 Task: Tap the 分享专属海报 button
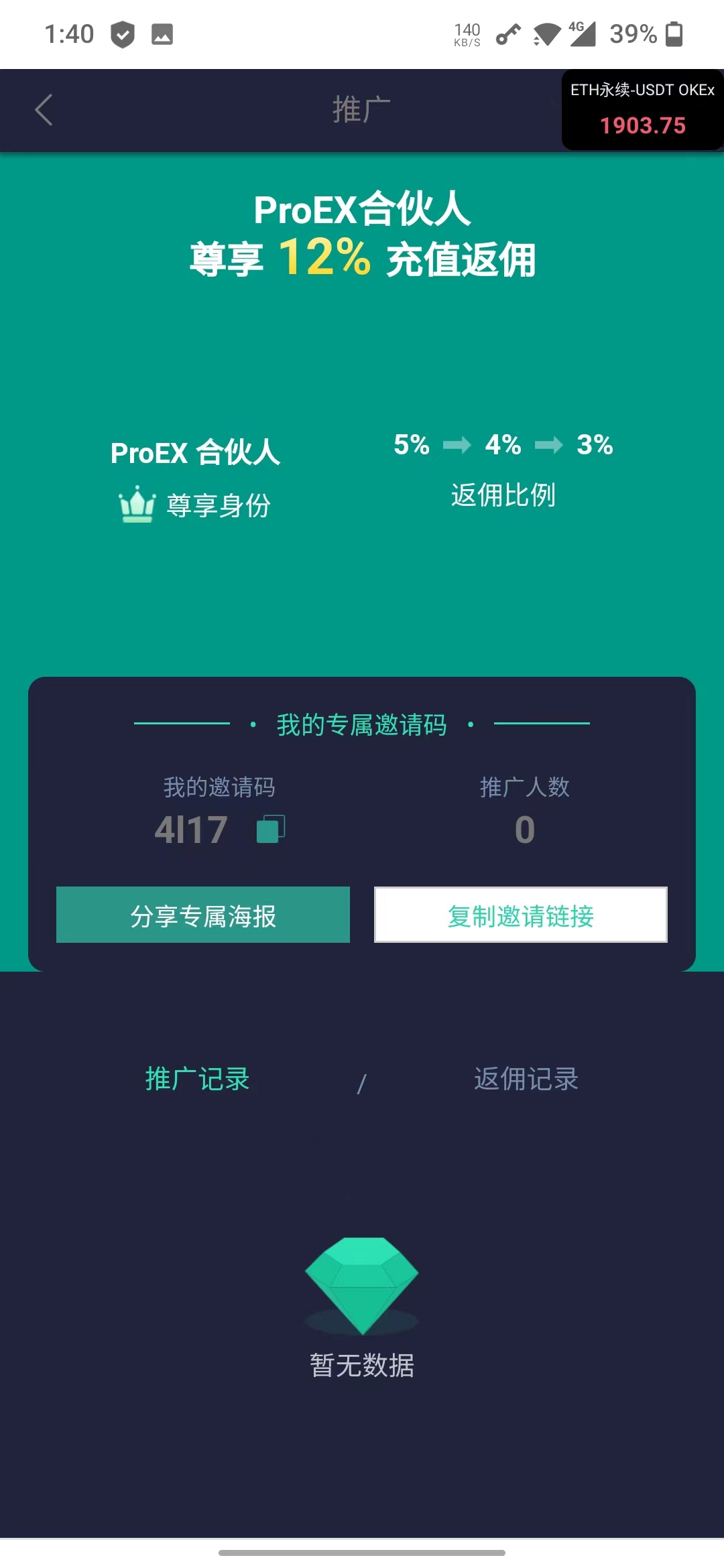click(203, 915)
